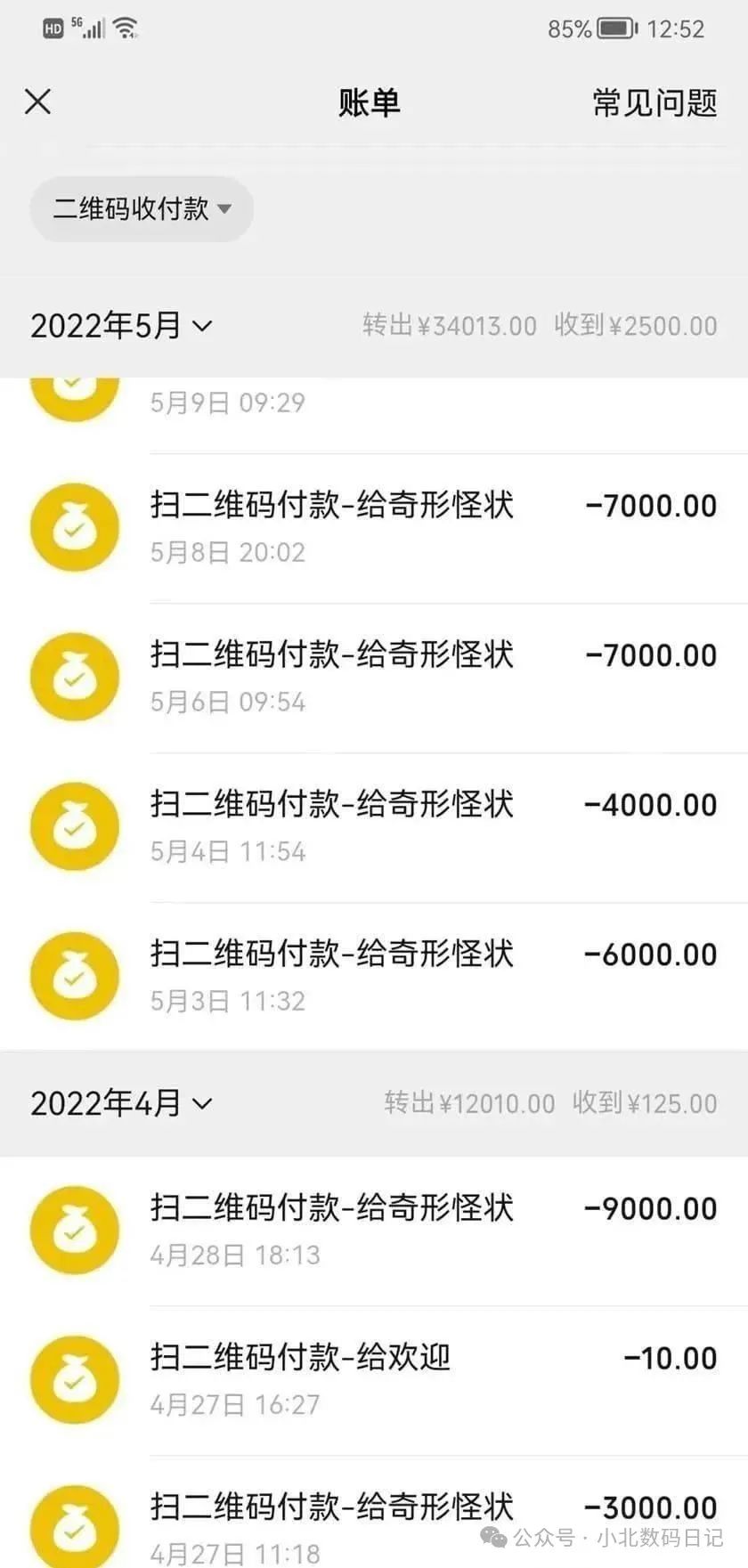Viewport: 748px width, 1568px height.
Task: View the -3000.00 payment on 4月27日 11:18
Action: click(374, 1512)
